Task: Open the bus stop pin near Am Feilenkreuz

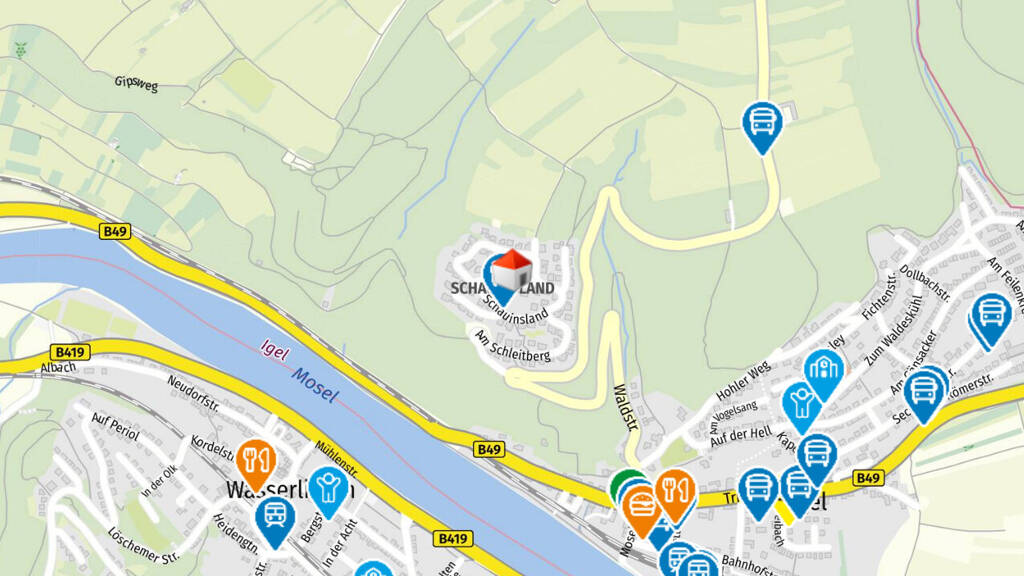Action: [991, 320]
